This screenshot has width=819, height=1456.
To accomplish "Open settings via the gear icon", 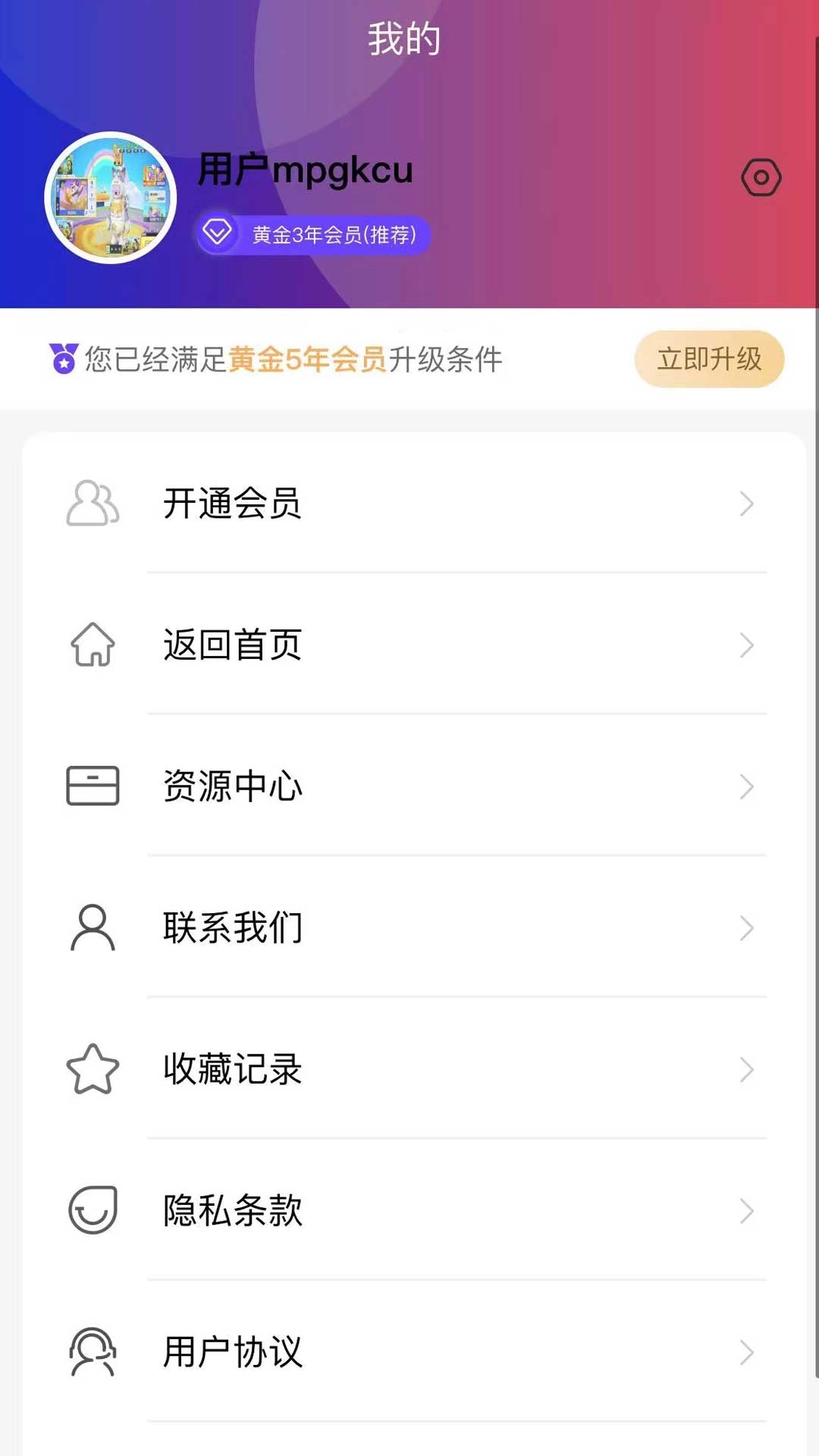I will (761, 177).
